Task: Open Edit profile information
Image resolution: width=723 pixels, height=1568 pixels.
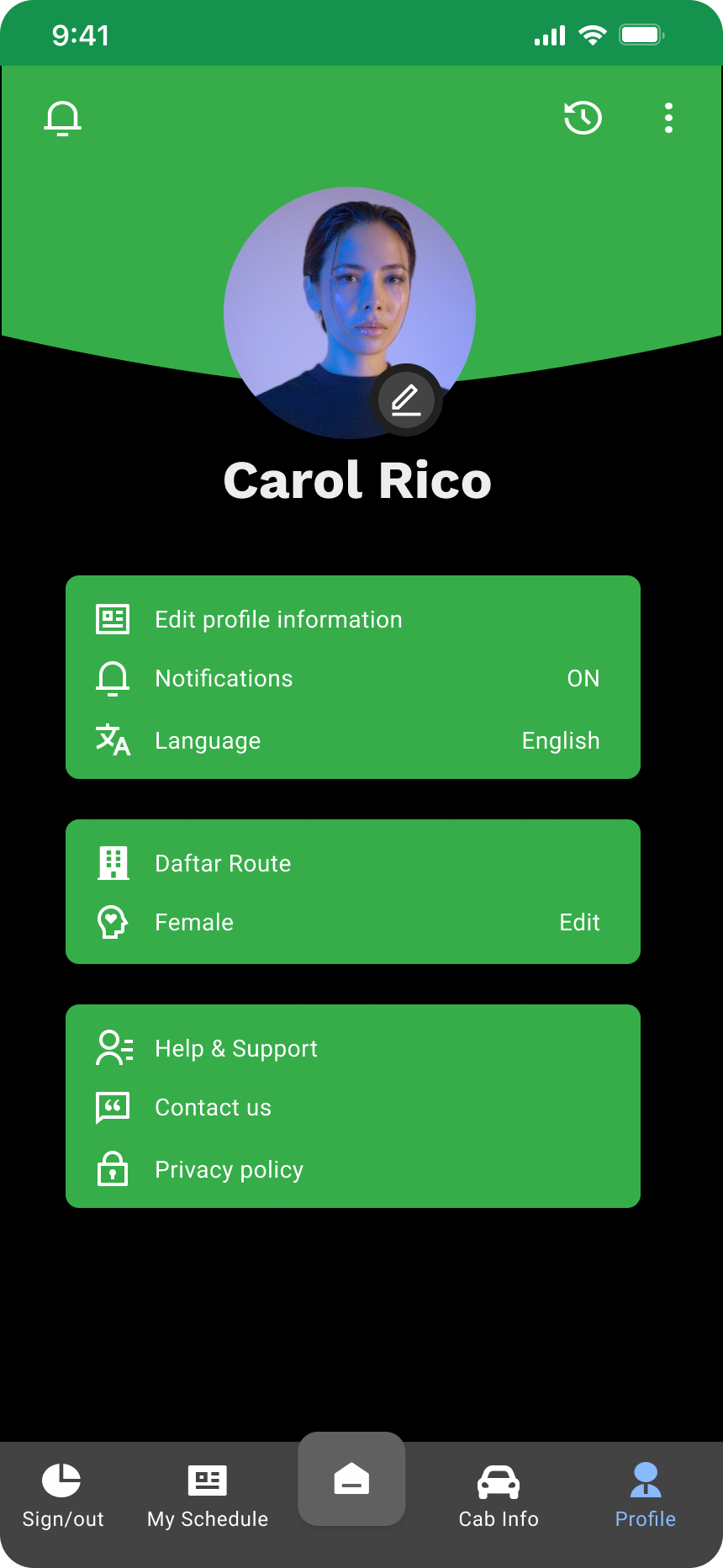Action: tap(277, 618)
